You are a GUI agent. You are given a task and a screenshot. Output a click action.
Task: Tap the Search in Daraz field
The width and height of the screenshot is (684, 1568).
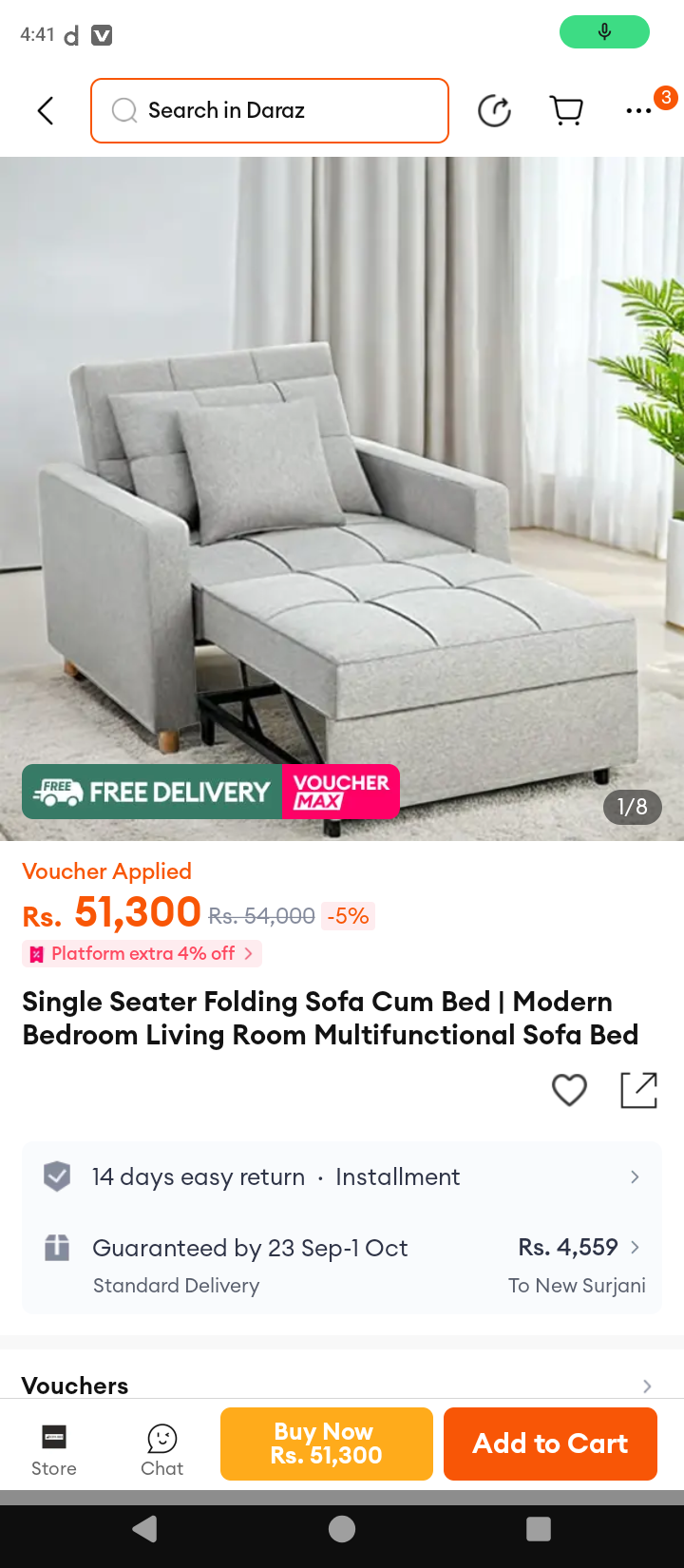click(x=270, y=111)
